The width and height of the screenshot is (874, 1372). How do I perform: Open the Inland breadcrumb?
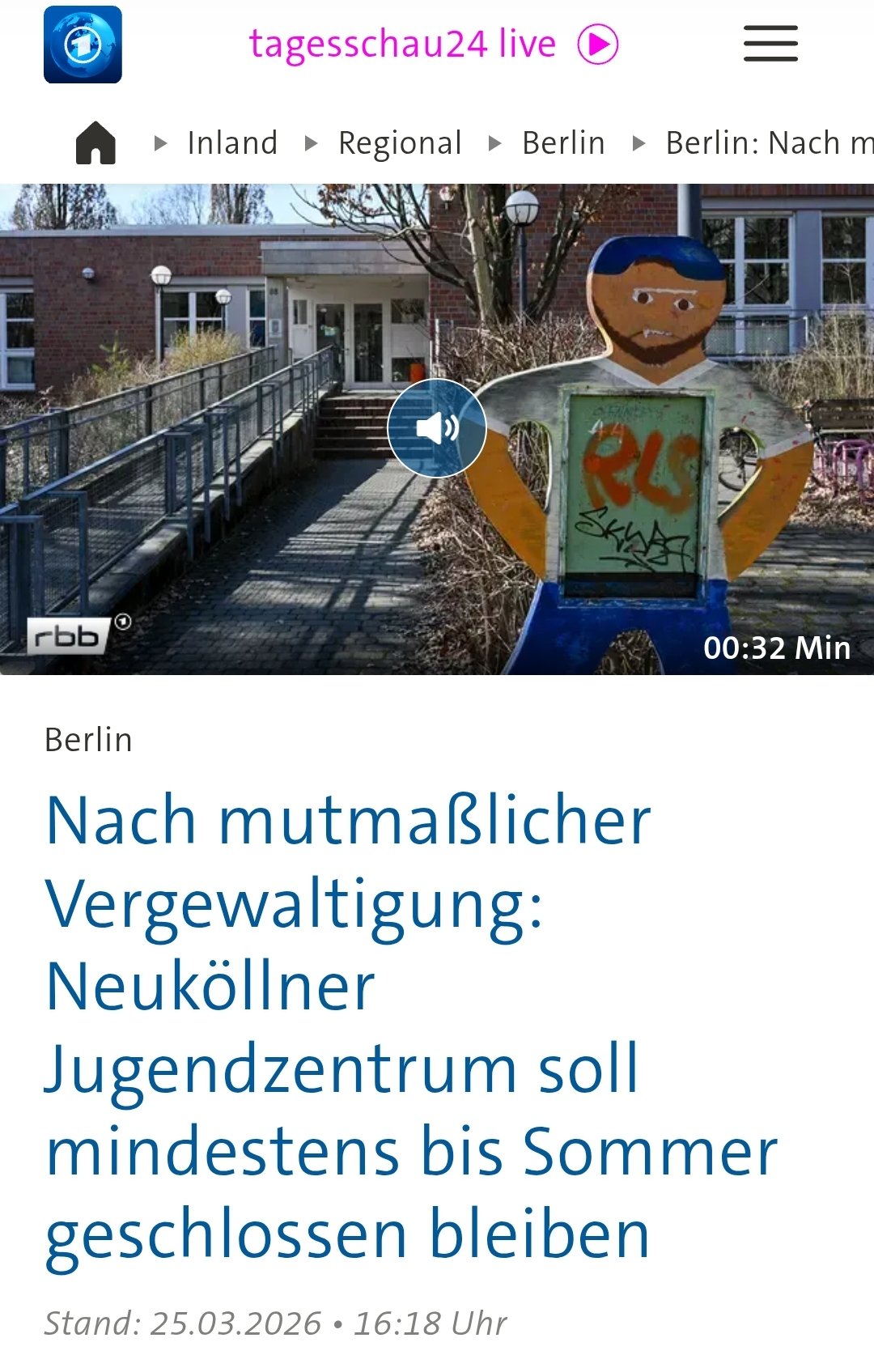[x=232, y=143]
